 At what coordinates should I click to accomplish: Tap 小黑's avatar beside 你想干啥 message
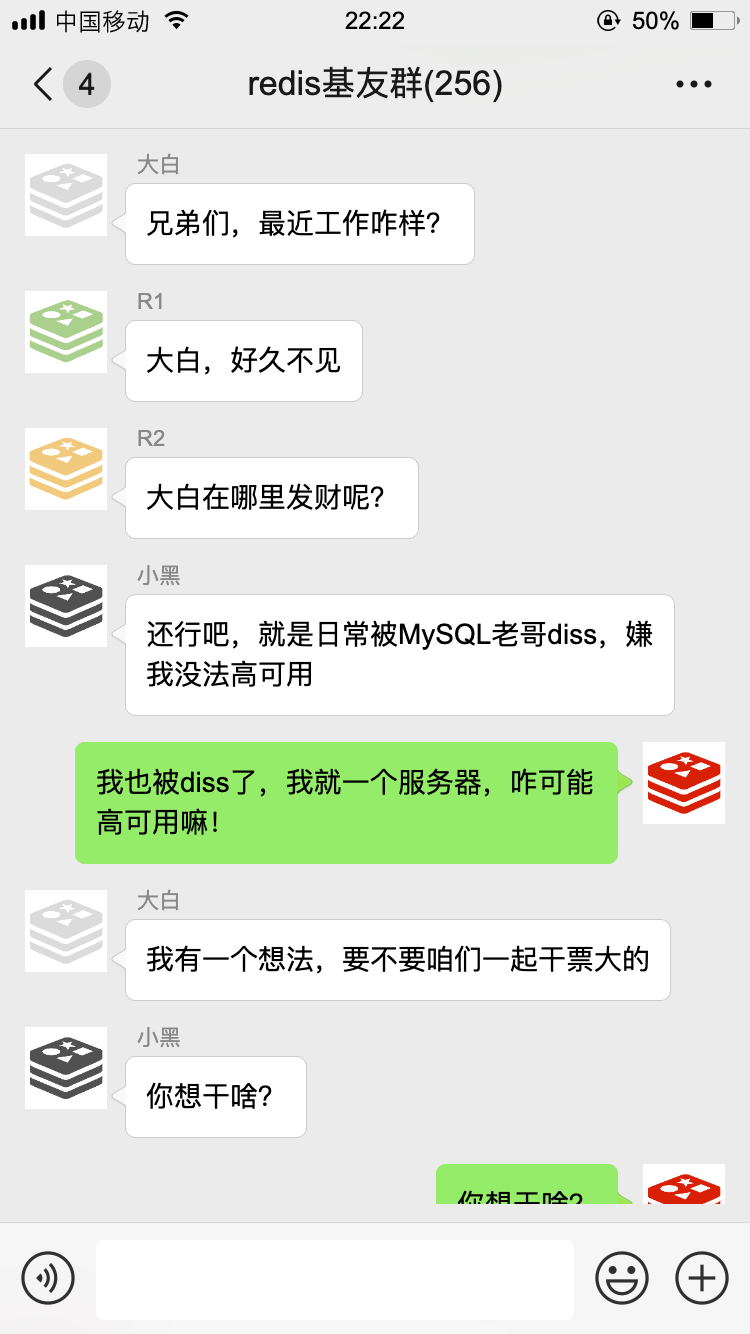point(66,1067)
